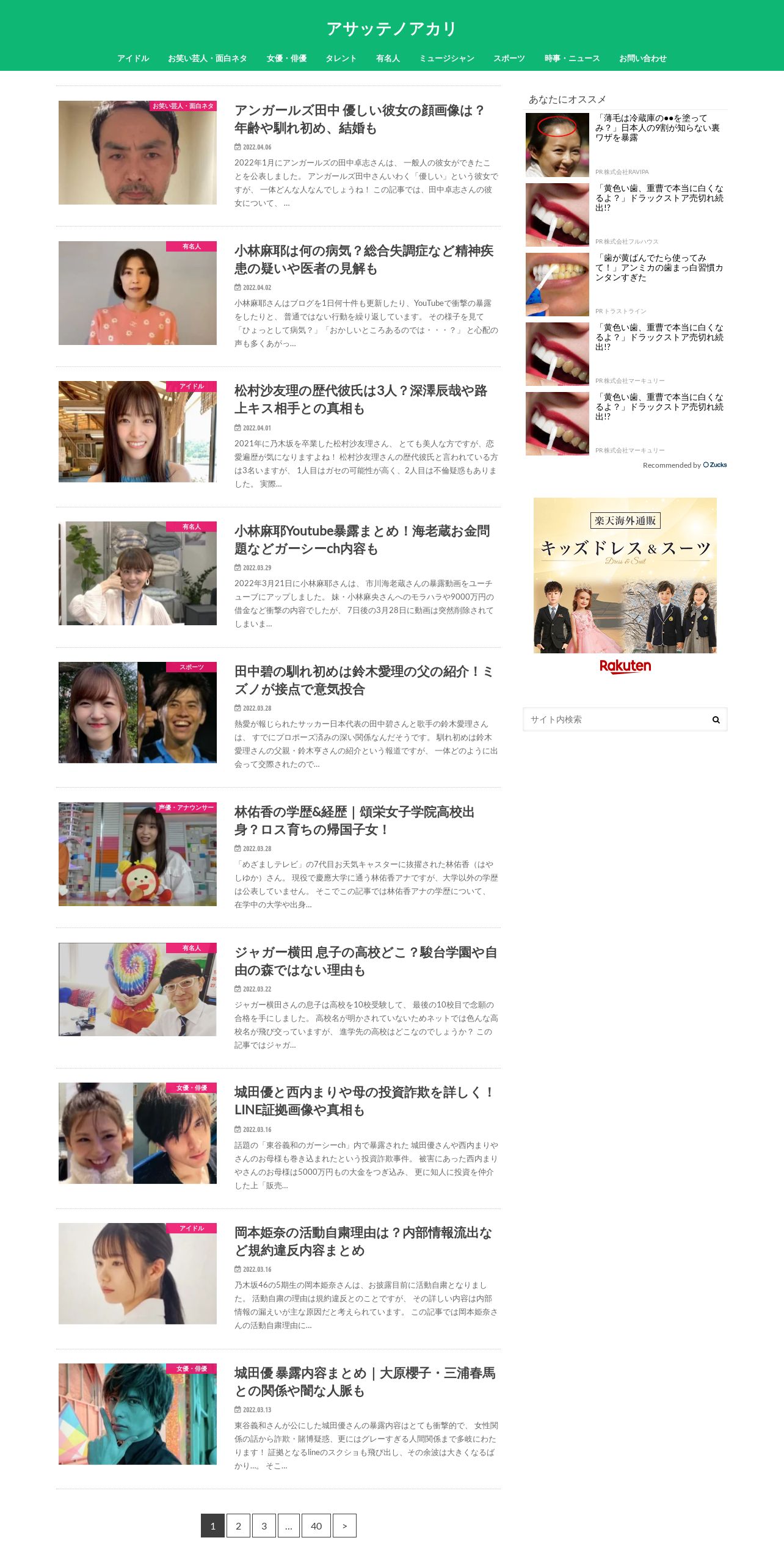Open thumbnail of 田中碧の馴れ初め article
The height and width of the screenshot is (1568, 784).
pos(137,713)
